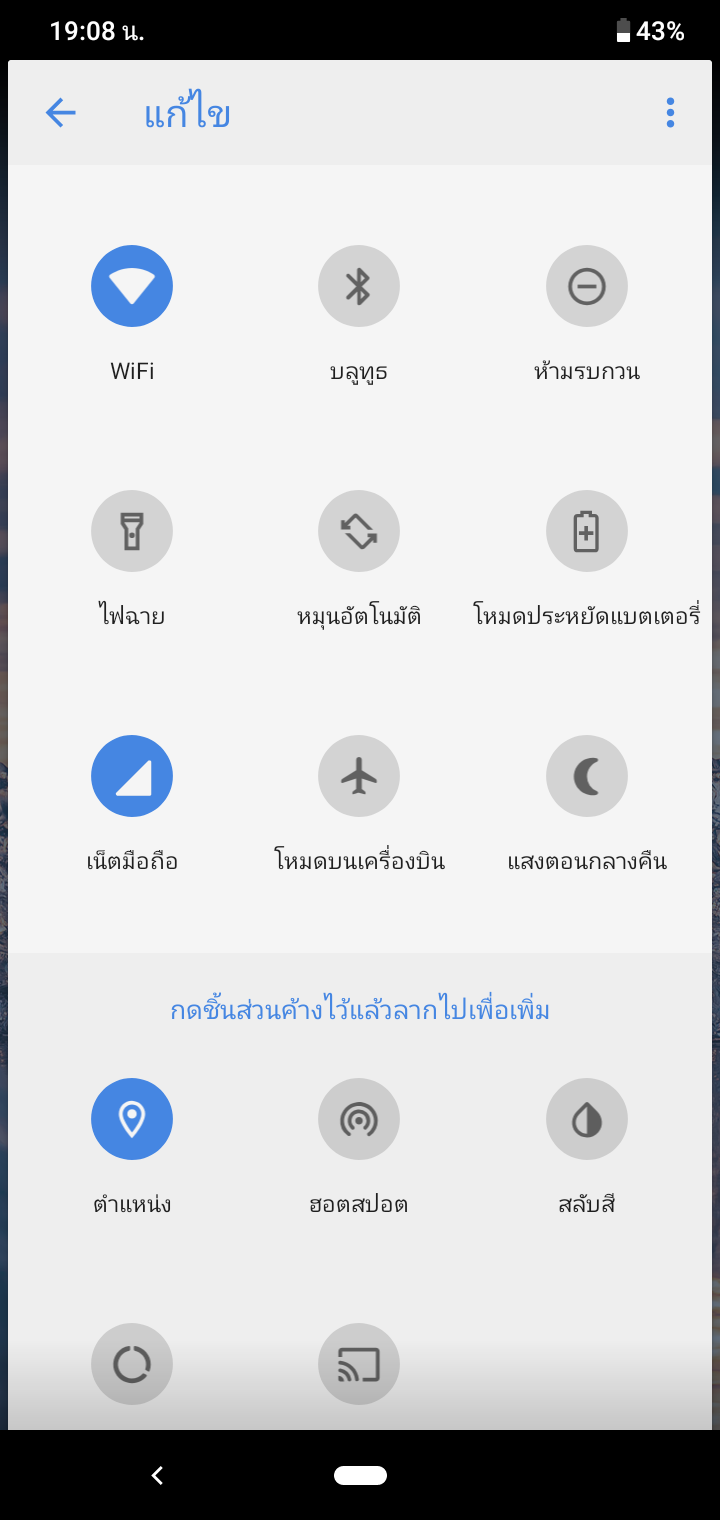Tap the WiFi quick settings tile
Viewport: 720px width, 1520px height.
pos(132,286)
